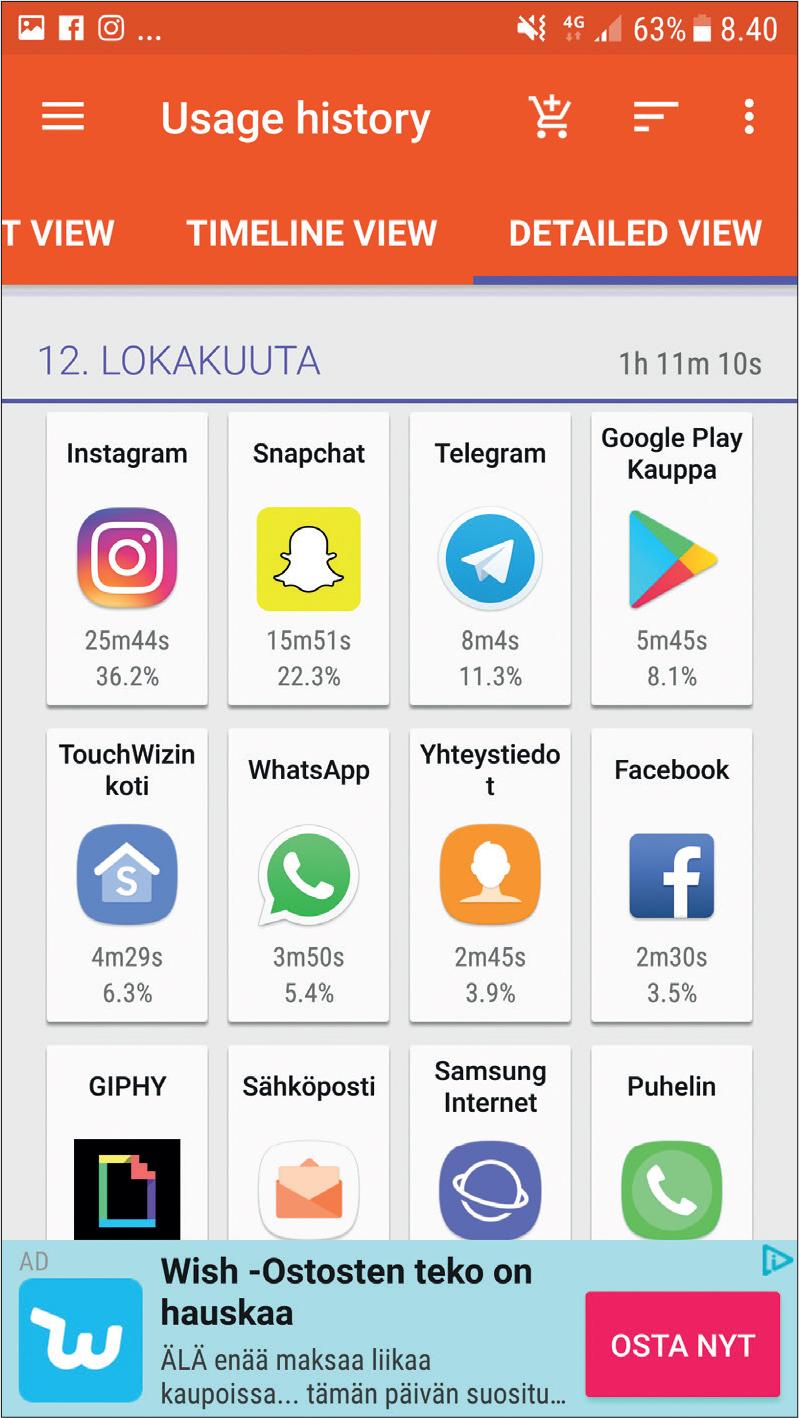Tap the Facebook usage card
This screenshot has height=1418, width=799.
[672, 875]
